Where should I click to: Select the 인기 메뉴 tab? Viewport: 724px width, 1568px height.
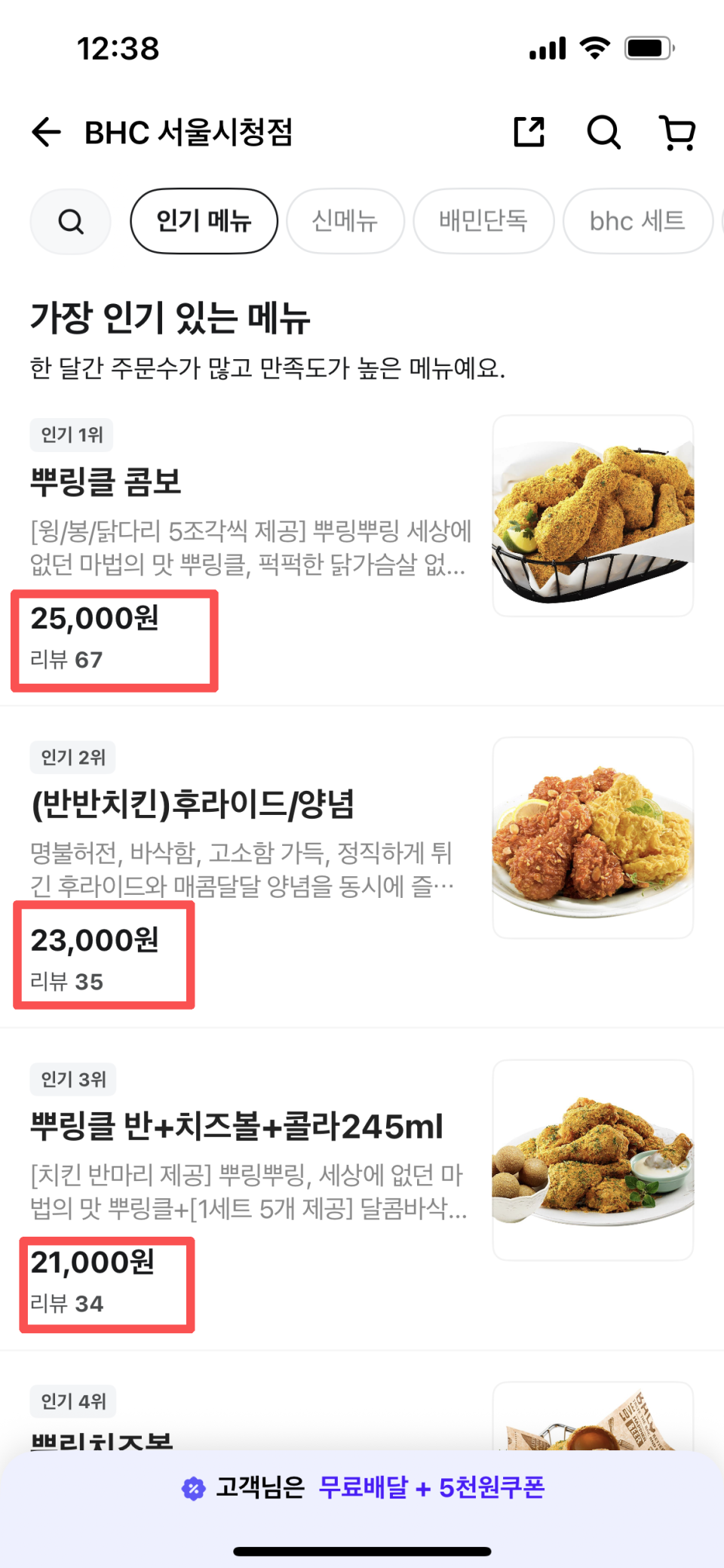coord(204,221)
